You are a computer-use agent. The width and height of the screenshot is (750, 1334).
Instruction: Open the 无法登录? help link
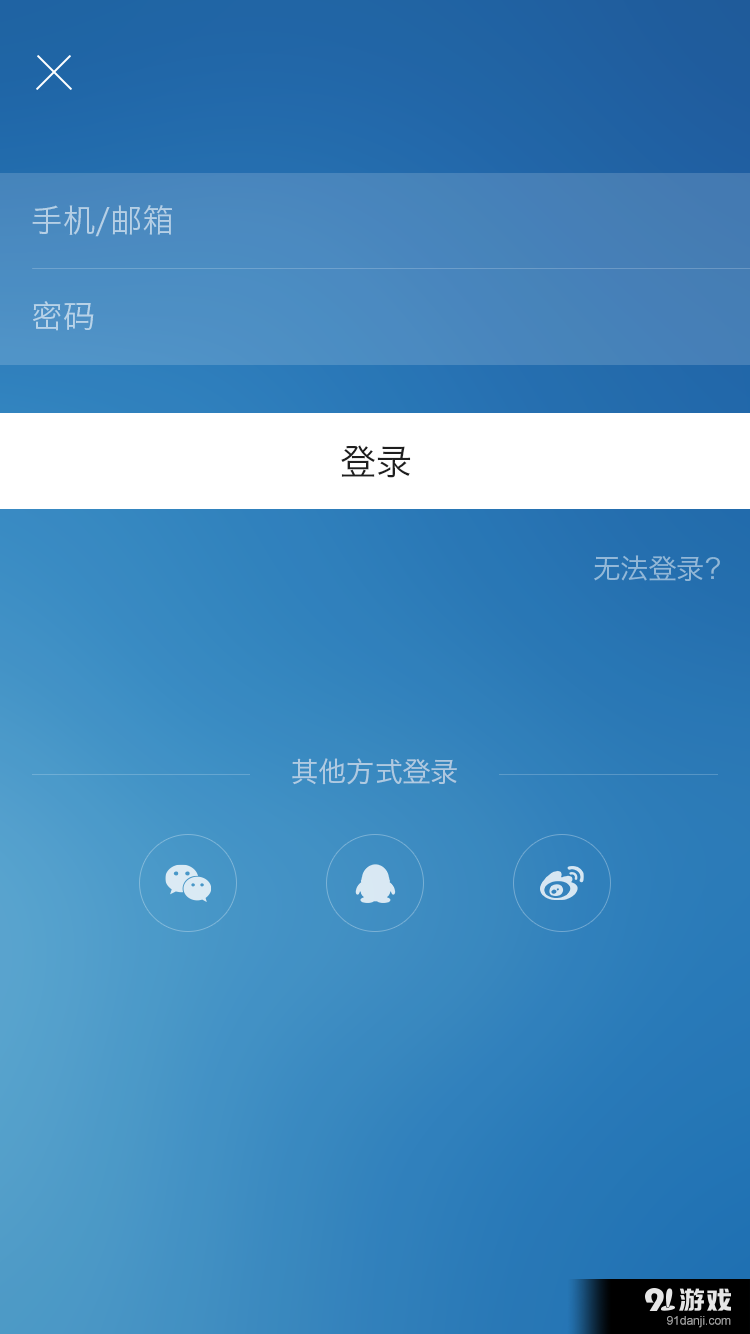(x=656, y=569)
